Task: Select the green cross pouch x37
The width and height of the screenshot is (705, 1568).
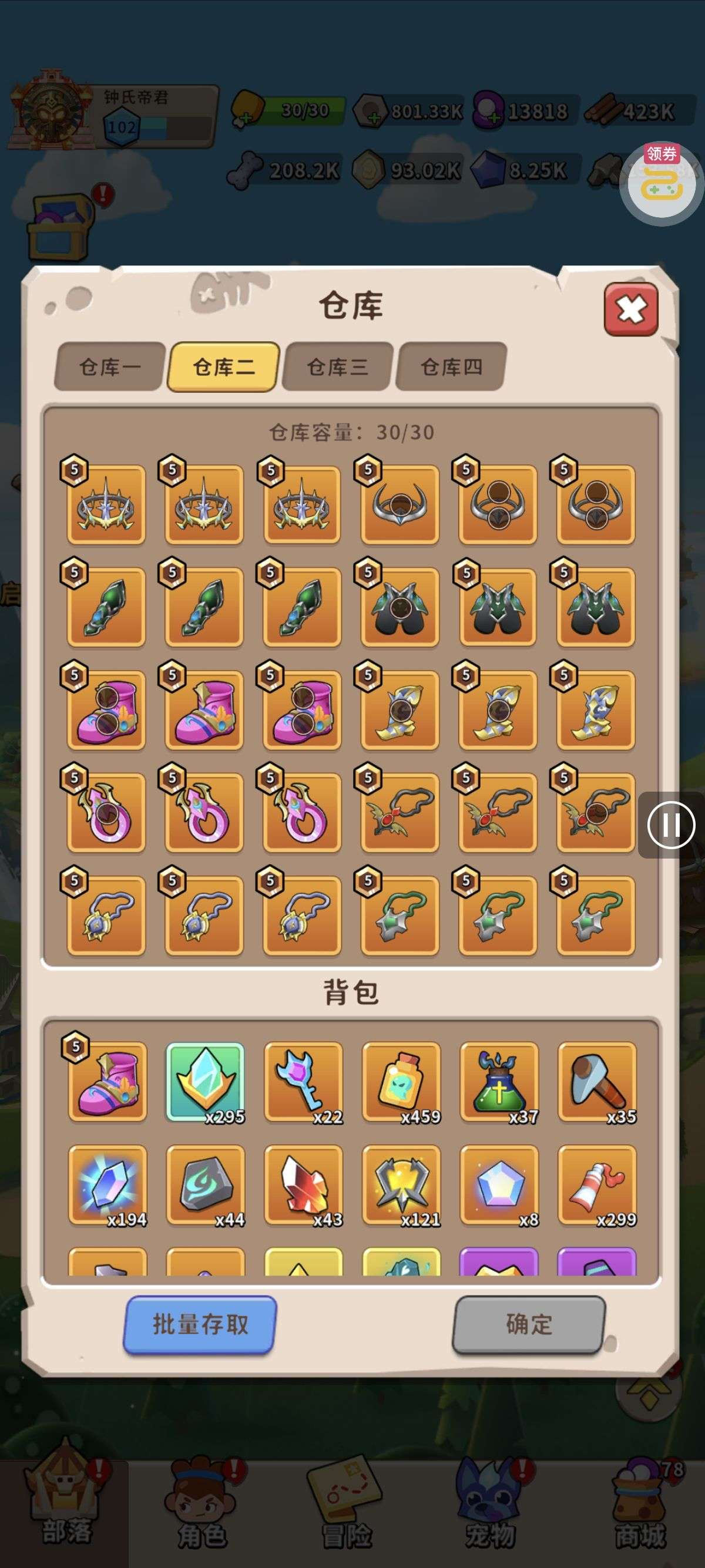Action: (499, 1082)
